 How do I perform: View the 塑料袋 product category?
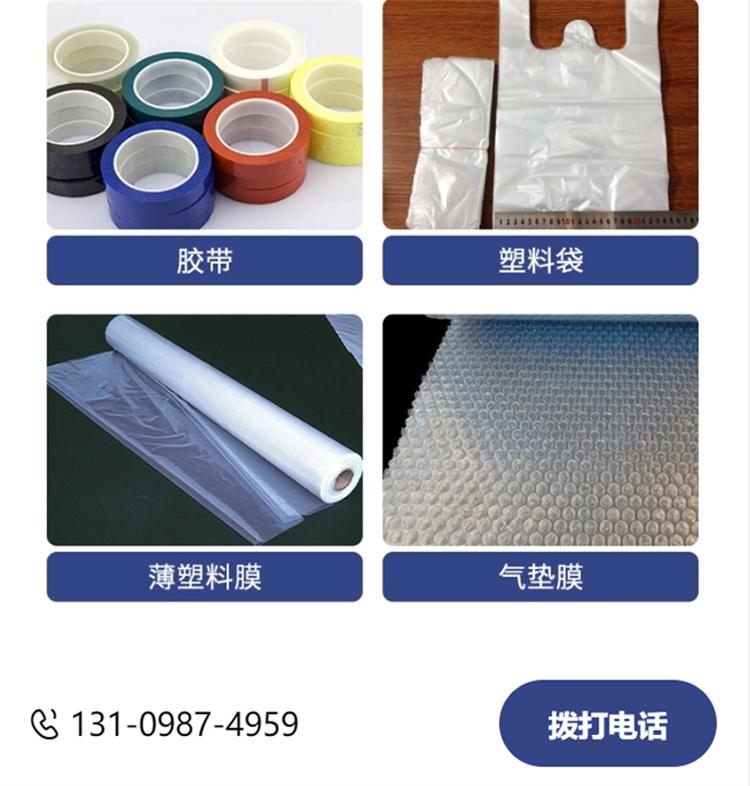(x=540, y=261)
